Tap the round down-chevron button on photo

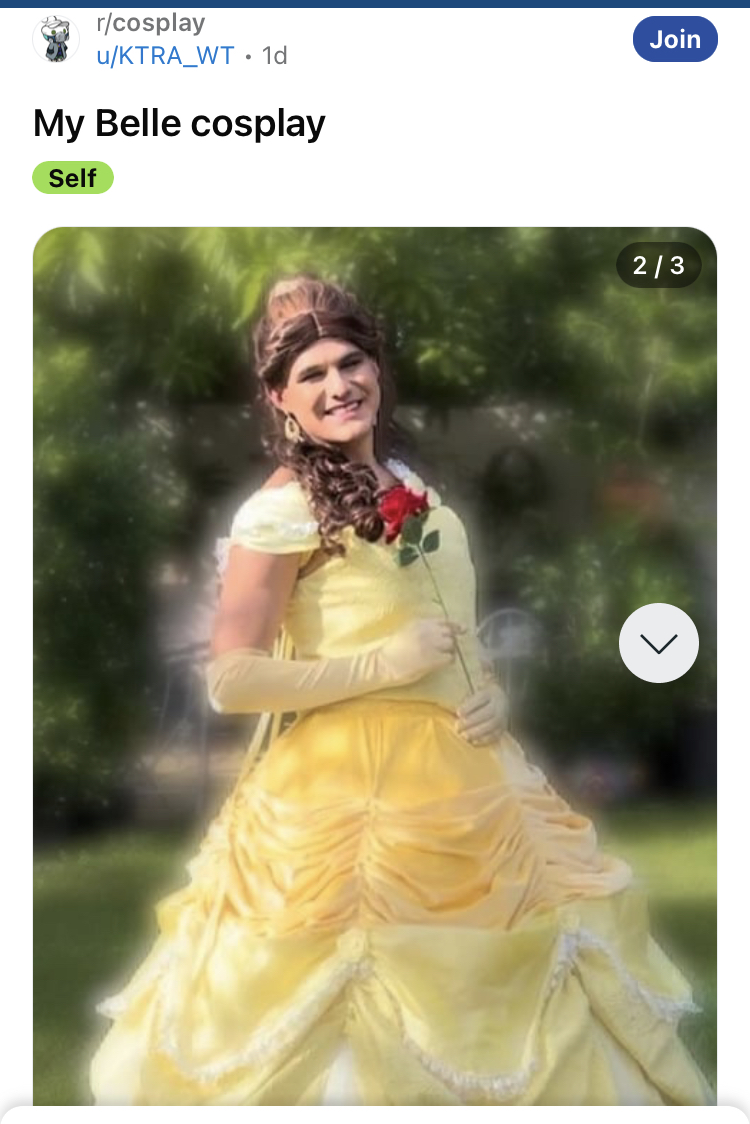(x=658, y=643)
